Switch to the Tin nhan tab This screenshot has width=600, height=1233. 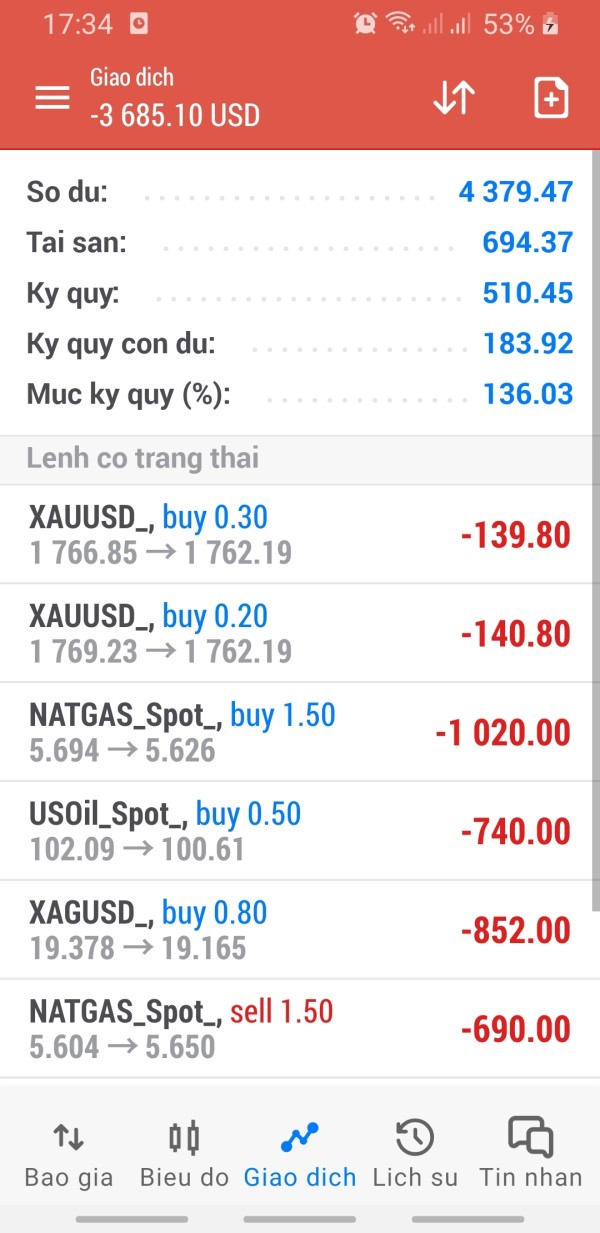531,1153
